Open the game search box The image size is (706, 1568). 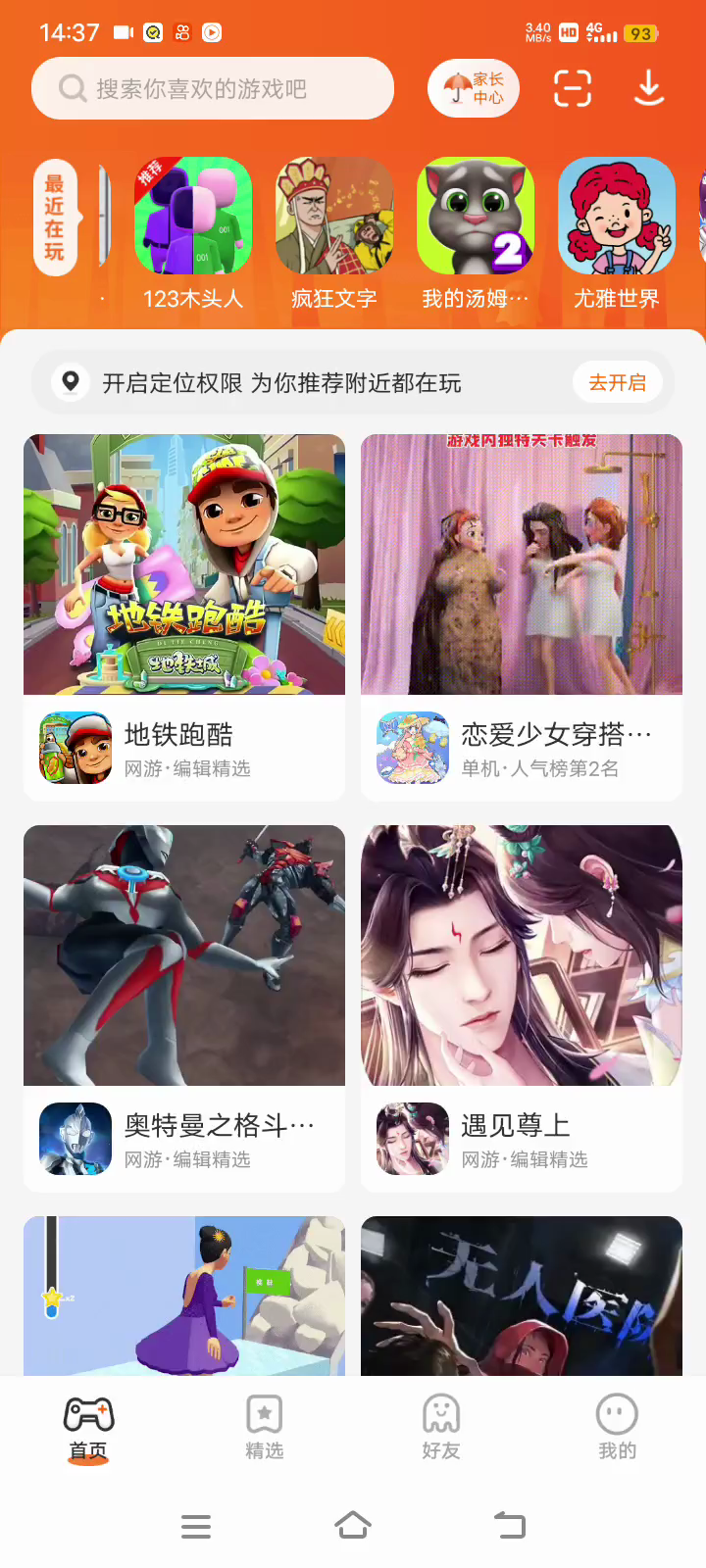[x=212, y=89]
